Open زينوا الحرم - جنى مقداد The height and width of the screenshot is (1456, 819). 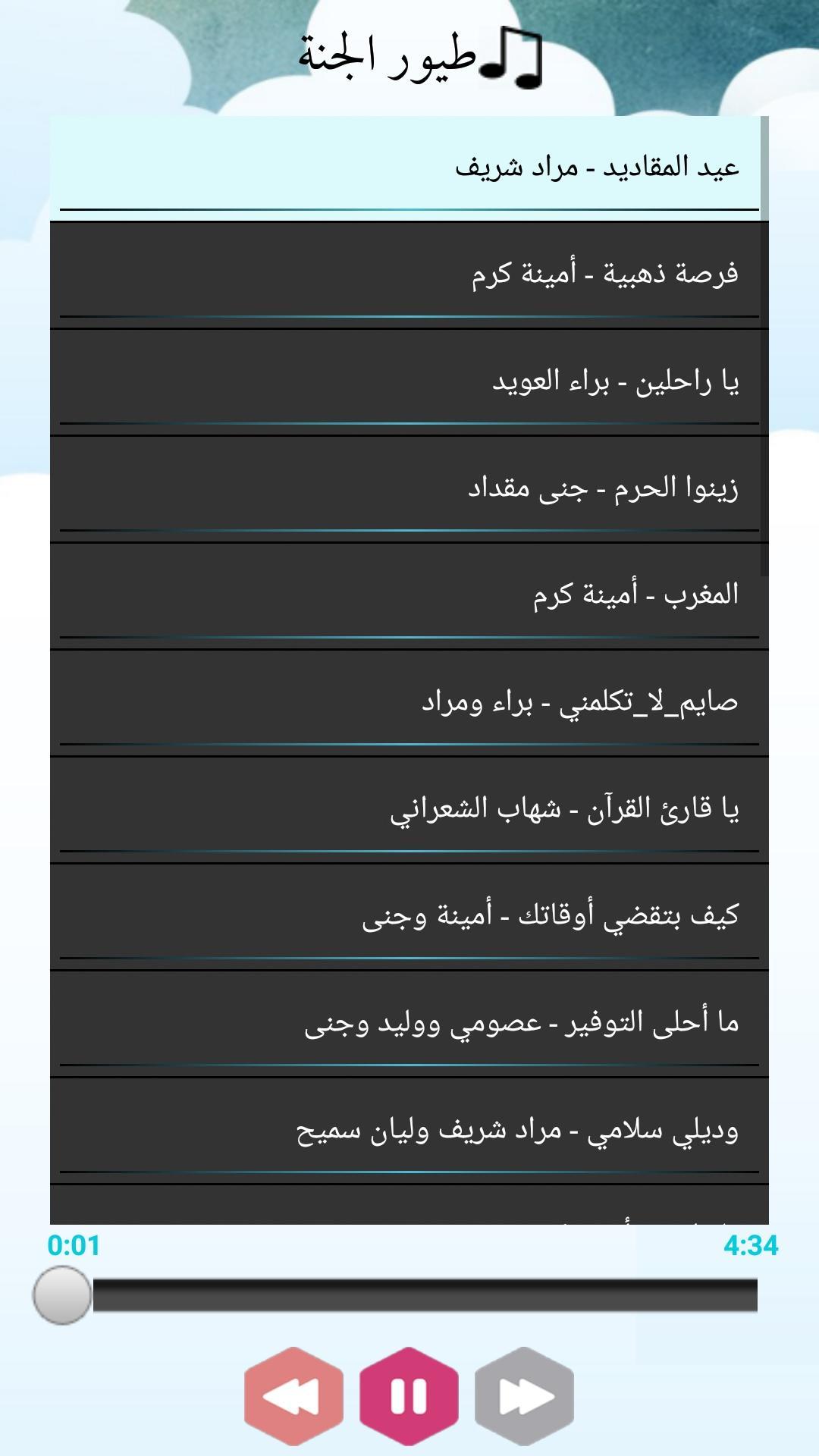[409, 488]
